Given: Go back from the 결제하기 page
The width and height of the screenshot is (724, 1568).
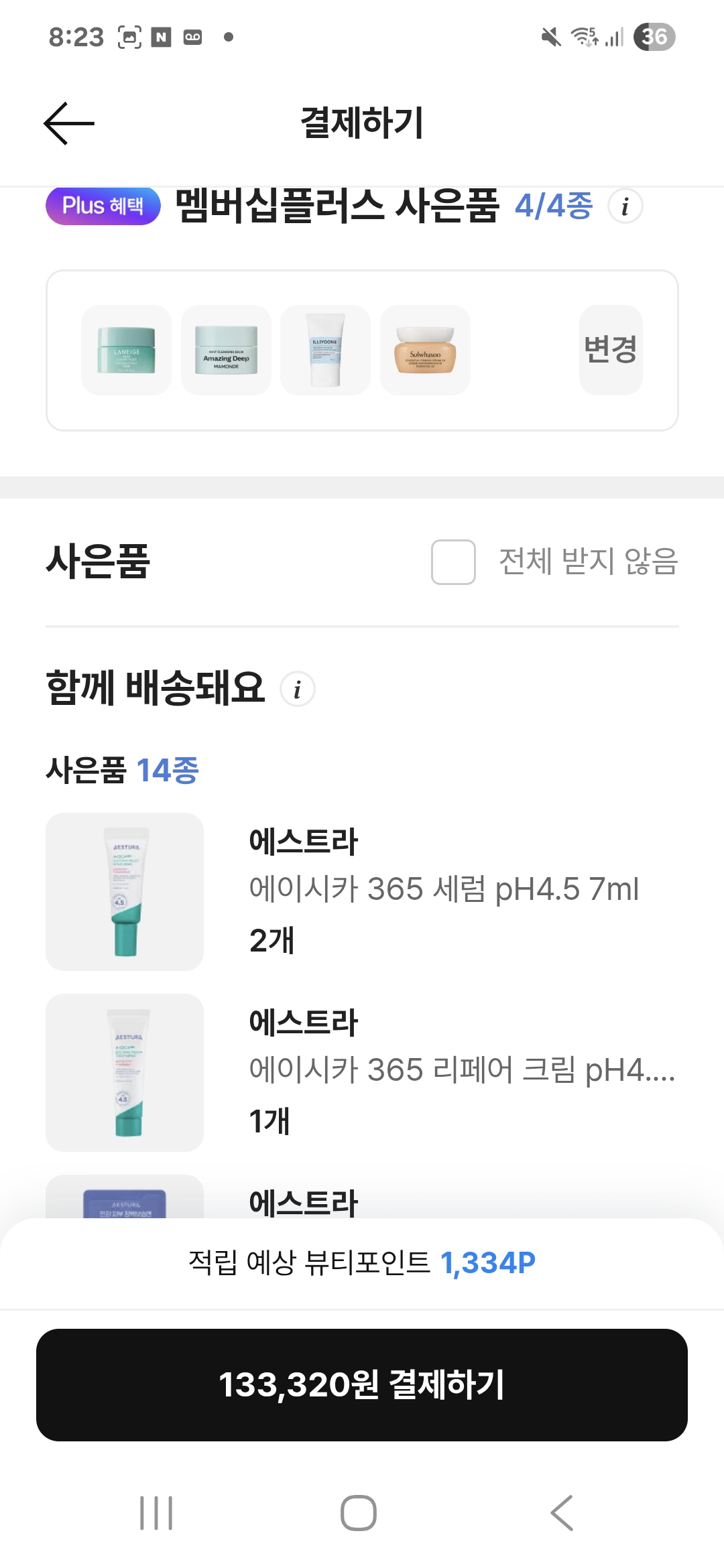Looking at the screenshot, I should pyautogui.click(x=69, y=123).
